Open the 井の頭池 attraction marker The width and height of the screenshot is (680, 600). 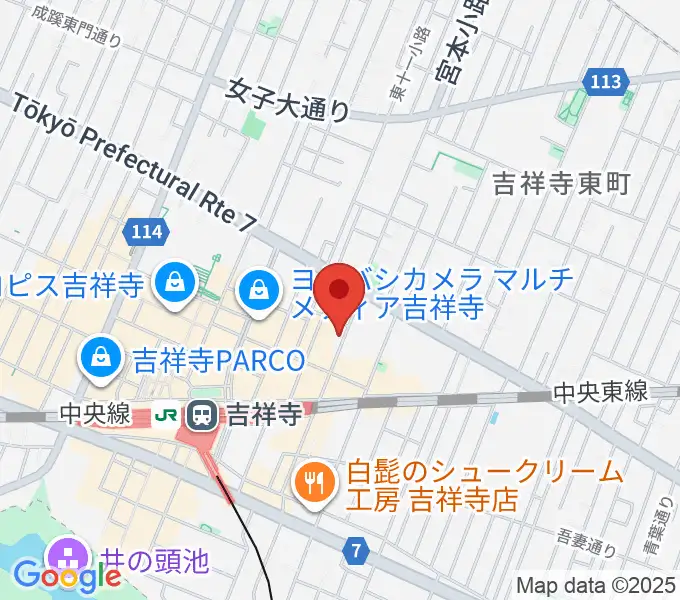68,559
